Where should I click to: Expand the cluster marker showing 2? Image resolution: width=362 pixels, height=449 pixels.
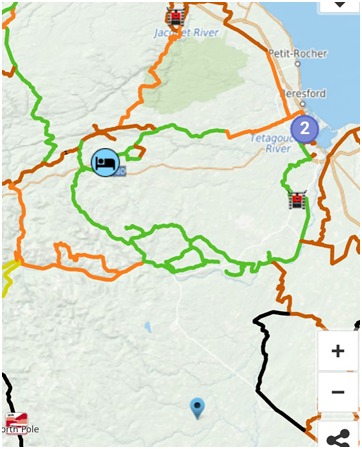point(304,129)
